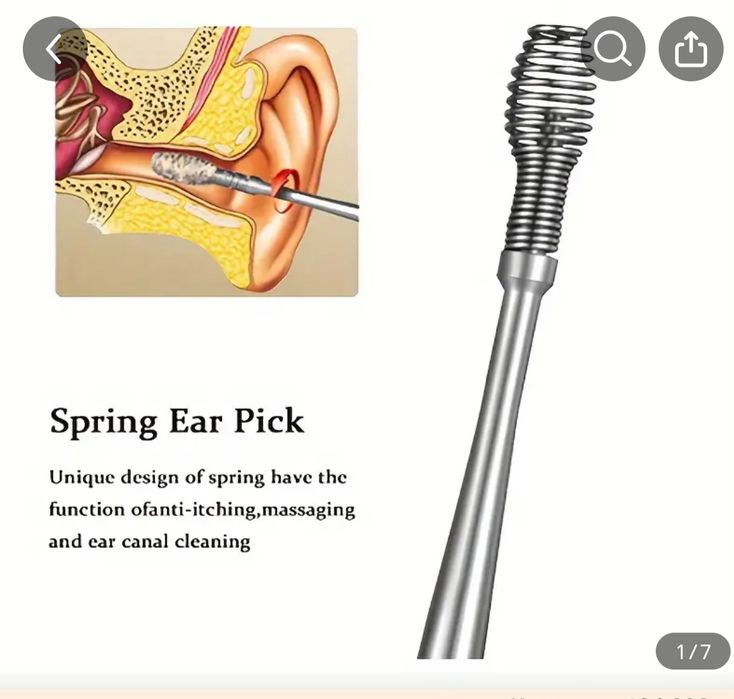Viewport: 734px width, 699px height.
Task: Share this ear pick product
Action: (x=690, y=49)
